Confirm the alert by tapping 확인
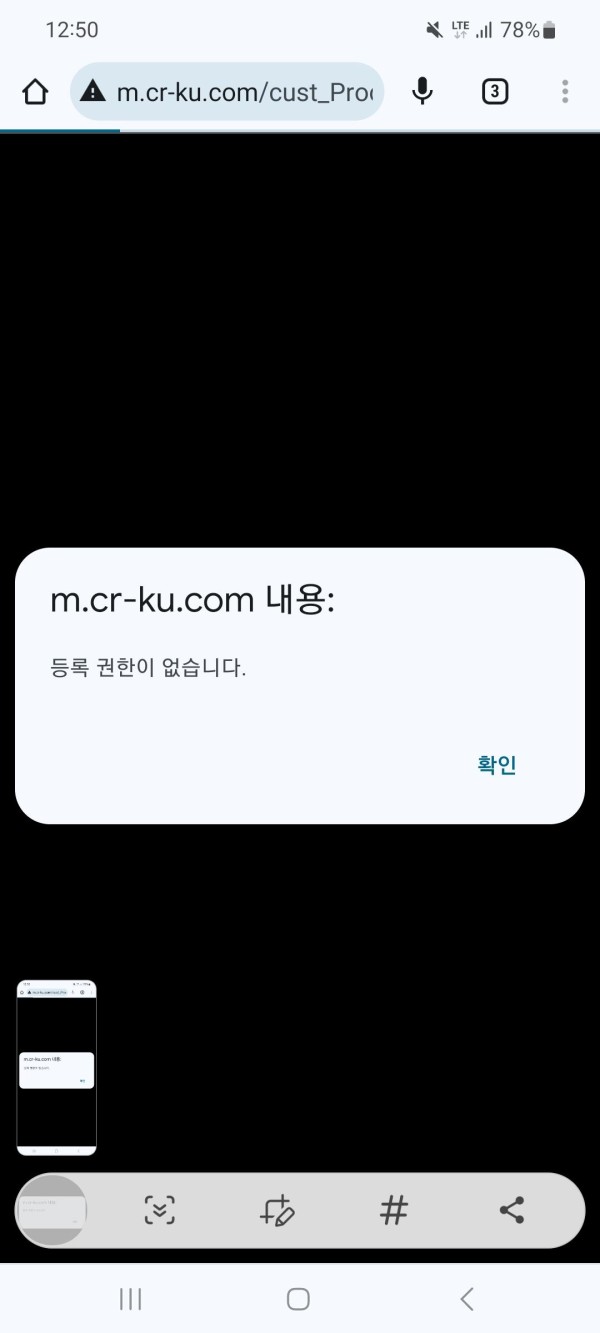600x1333 pixels. [497, 765]
